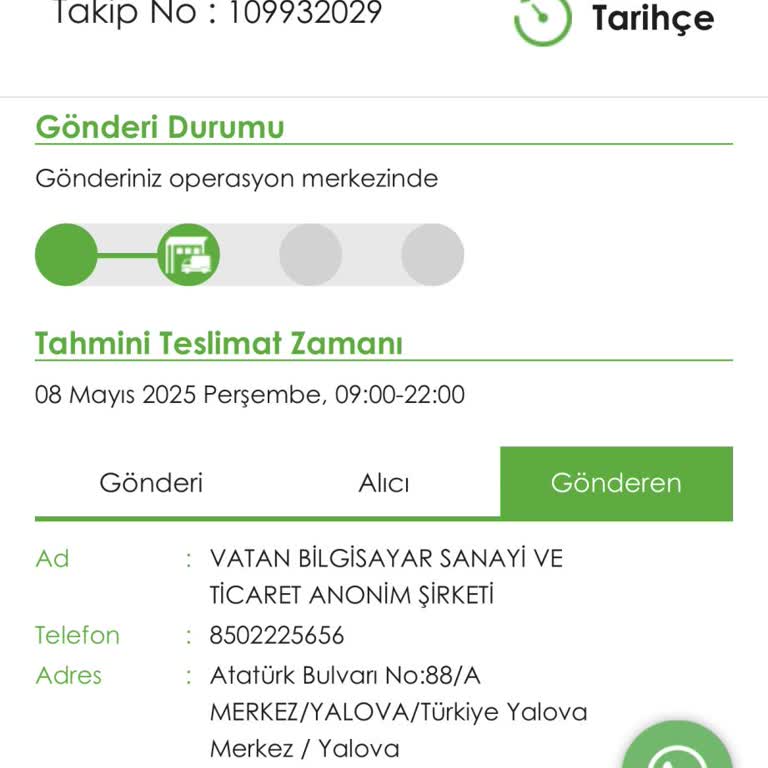
Task: Tap the green floating support button
Action: 679,750
